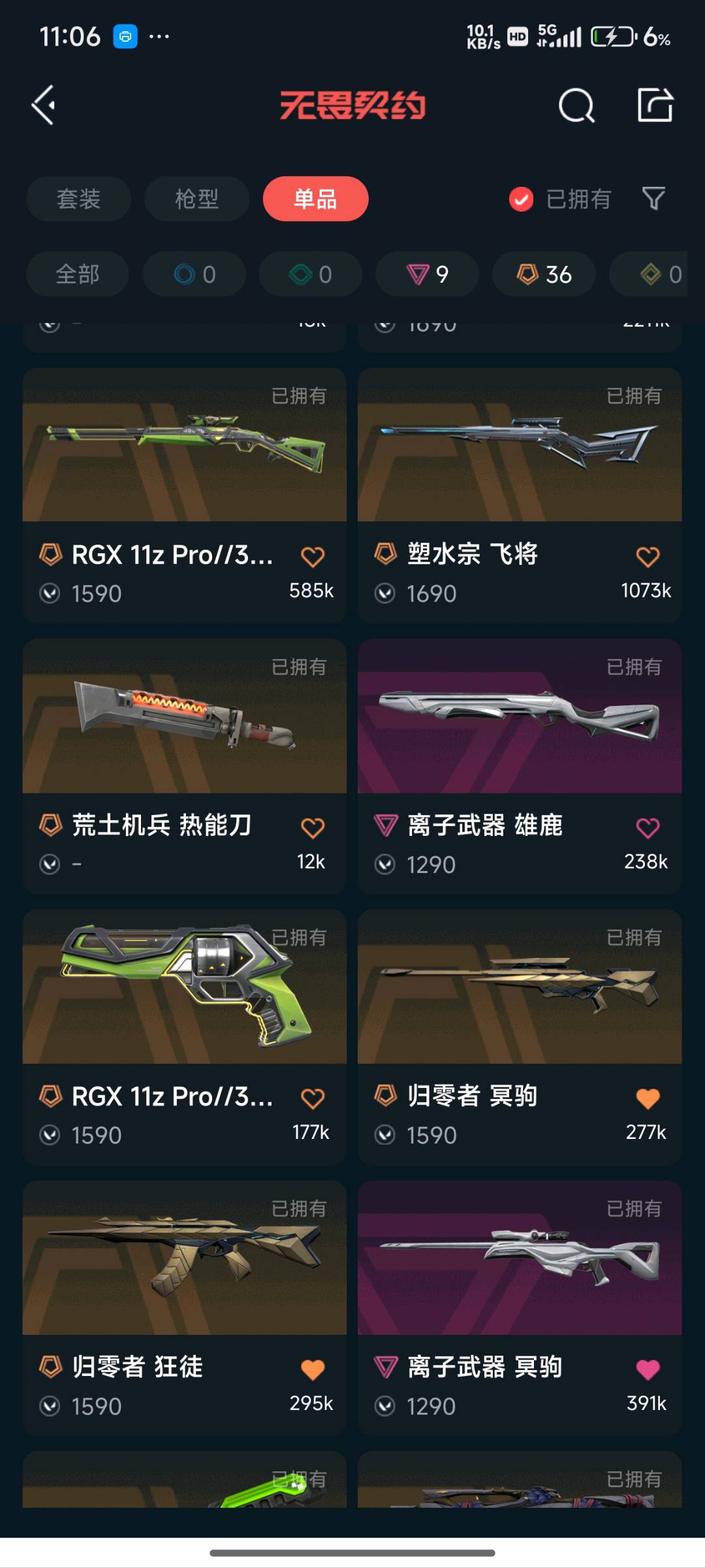Tap the share icon in the header
This screenshot has width=705, height=1568.
tap(655, 105)
